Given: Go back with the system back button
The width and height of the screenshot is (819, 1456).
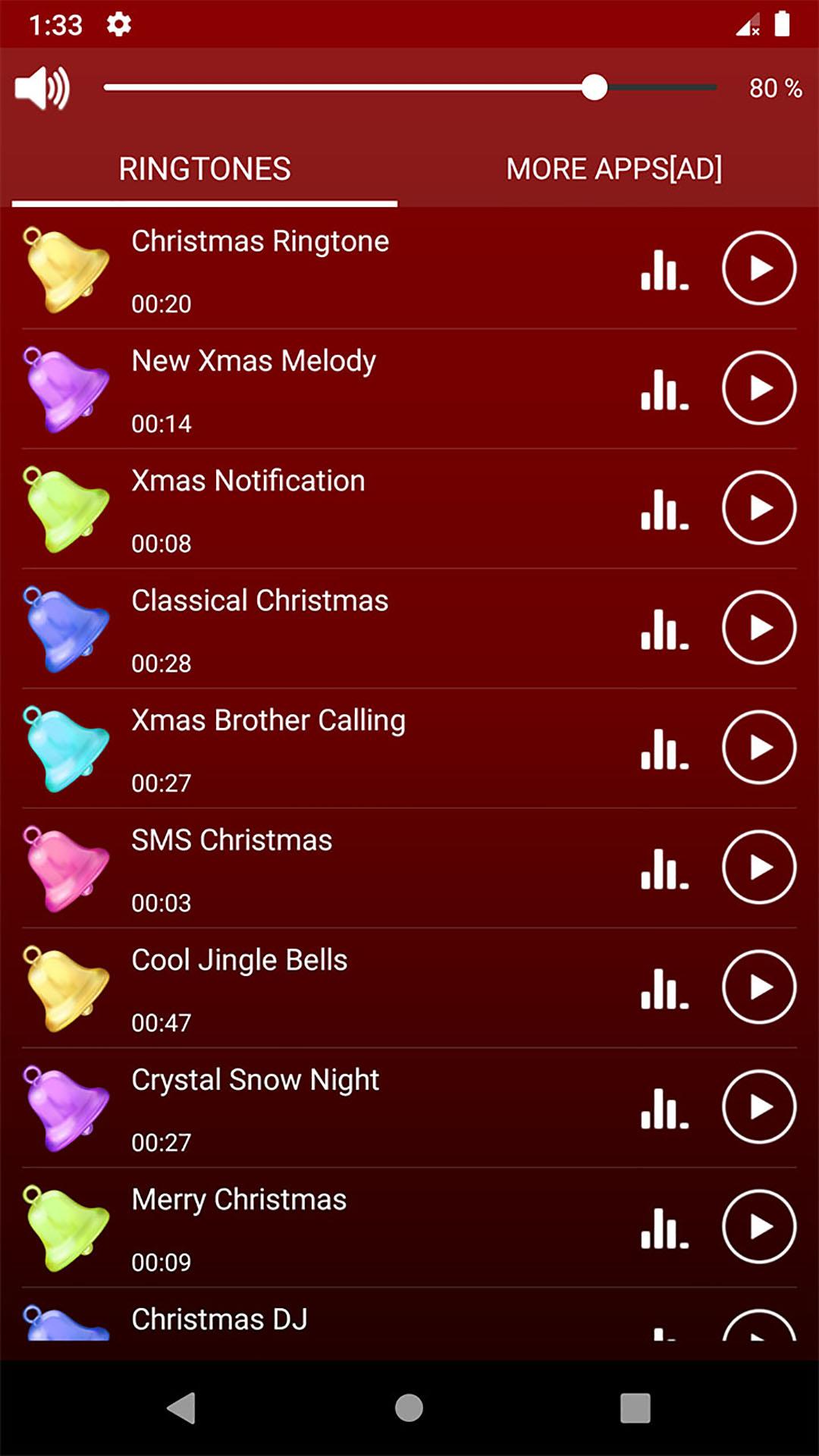Looking at the screenshot, I should click(182, 1408).
